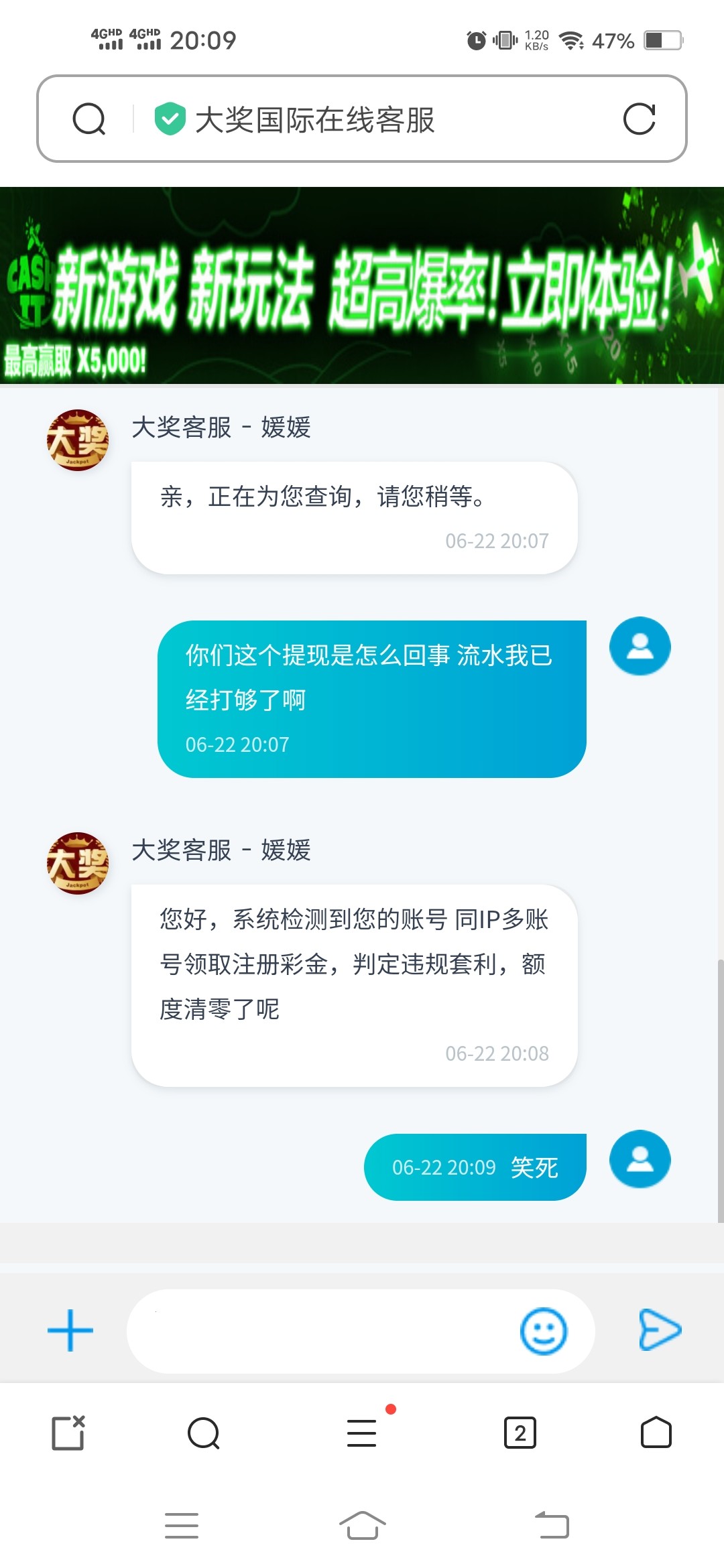View the 2 open browser tabs
Screen dimensions: 724x1568
(x=520, y=1433)
